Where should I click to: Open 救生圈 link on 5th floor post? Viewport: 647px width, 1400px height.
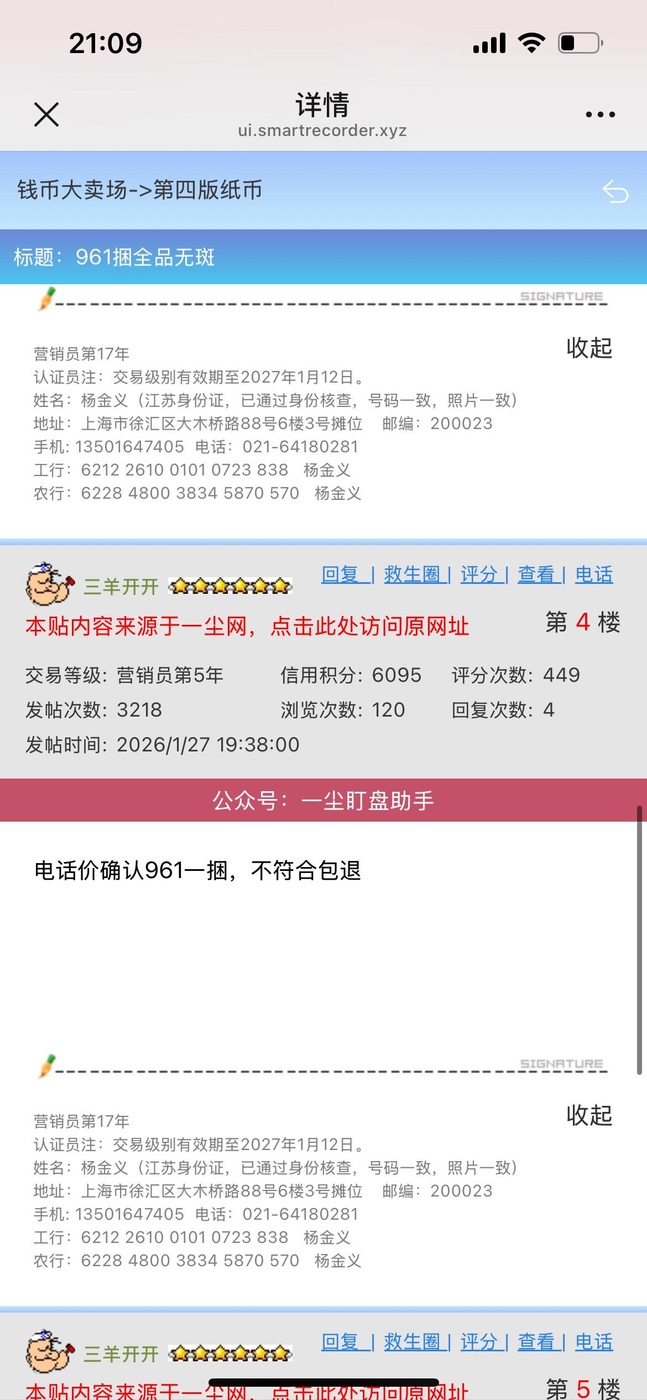[x=414, y=1342]
